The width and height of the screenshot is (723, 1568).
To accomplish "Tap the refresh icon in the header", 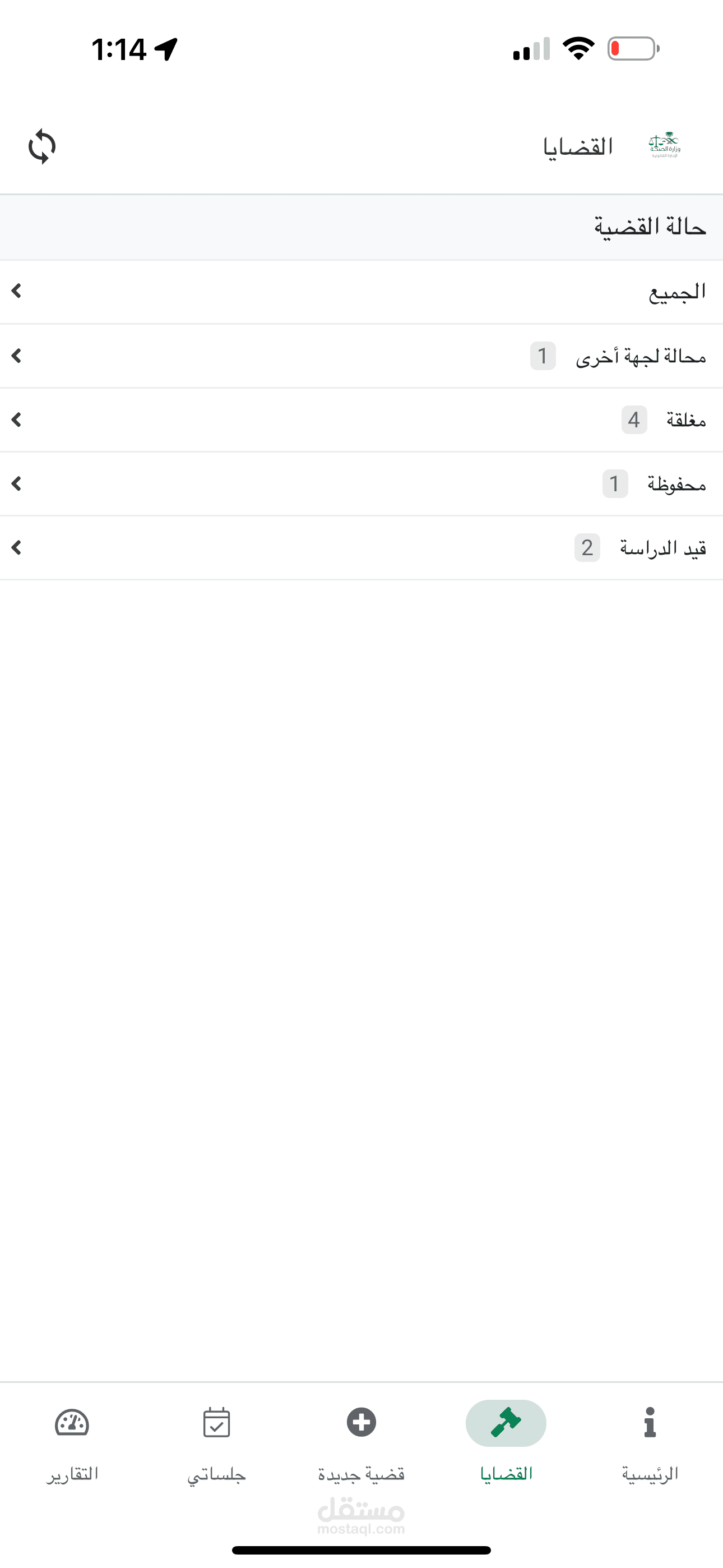I will 42,147.
